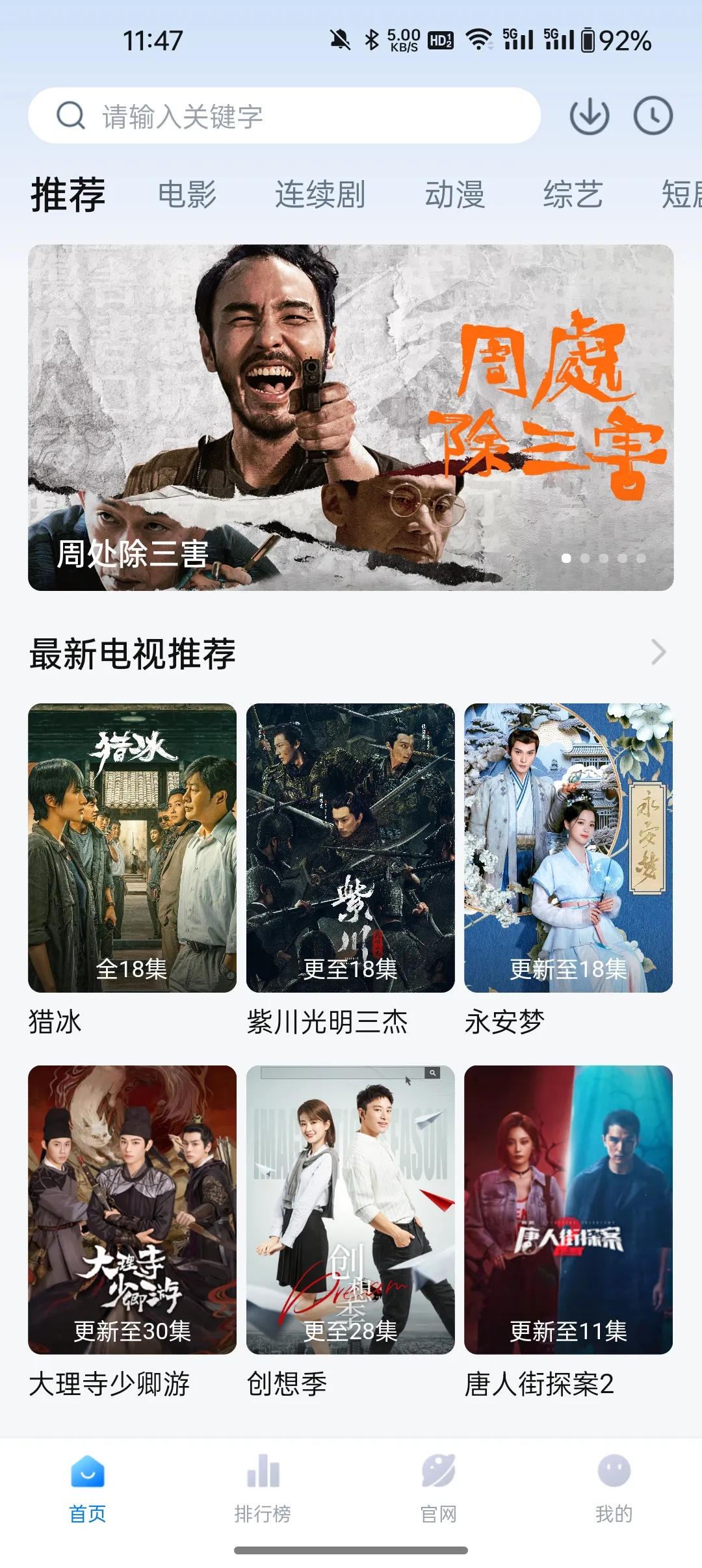Switch to the 连续剧 tab
The image size is (702, 1568).
pyautogui.click(x=320, y=194)
